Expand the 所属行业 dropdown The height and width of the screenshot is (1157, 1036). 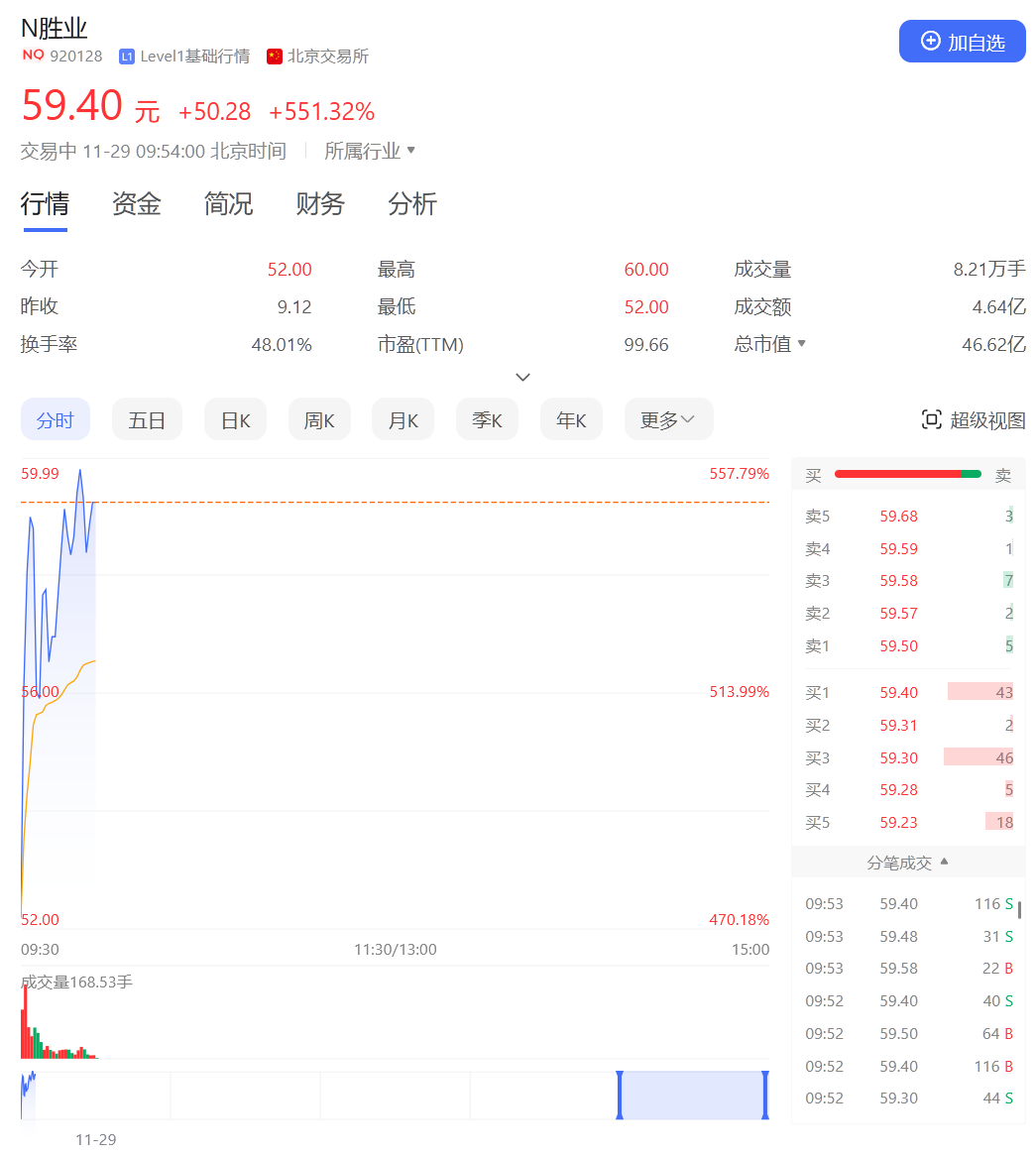pyautogui.click(x=370, y=151)
